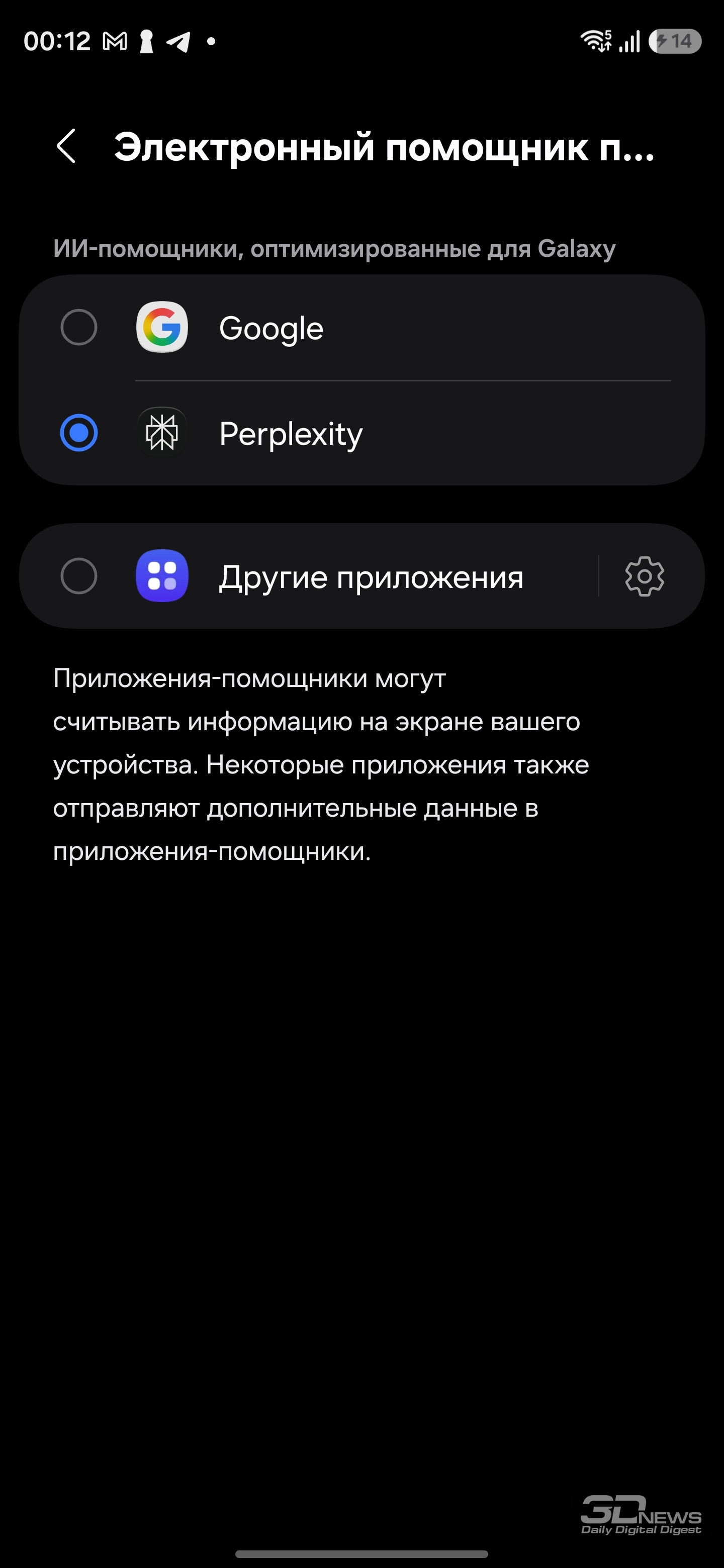
Task: Go back from the Электронный помощник screen
Action: 66,147
